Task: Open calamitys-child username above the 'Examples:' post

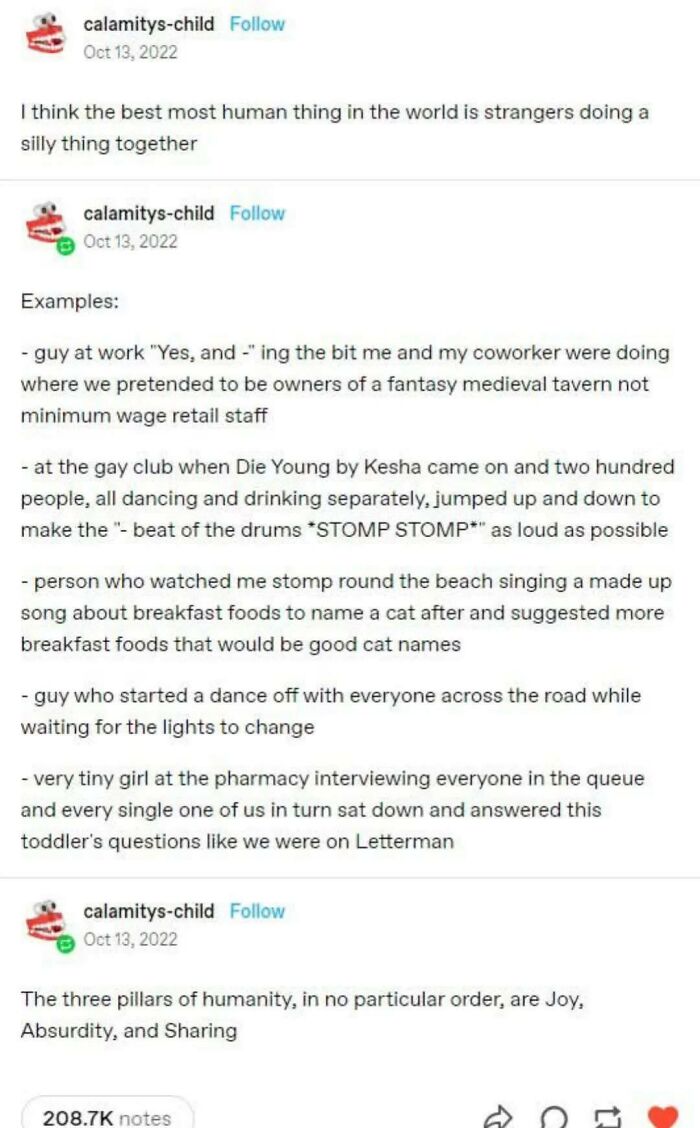Action: [149, 213]
